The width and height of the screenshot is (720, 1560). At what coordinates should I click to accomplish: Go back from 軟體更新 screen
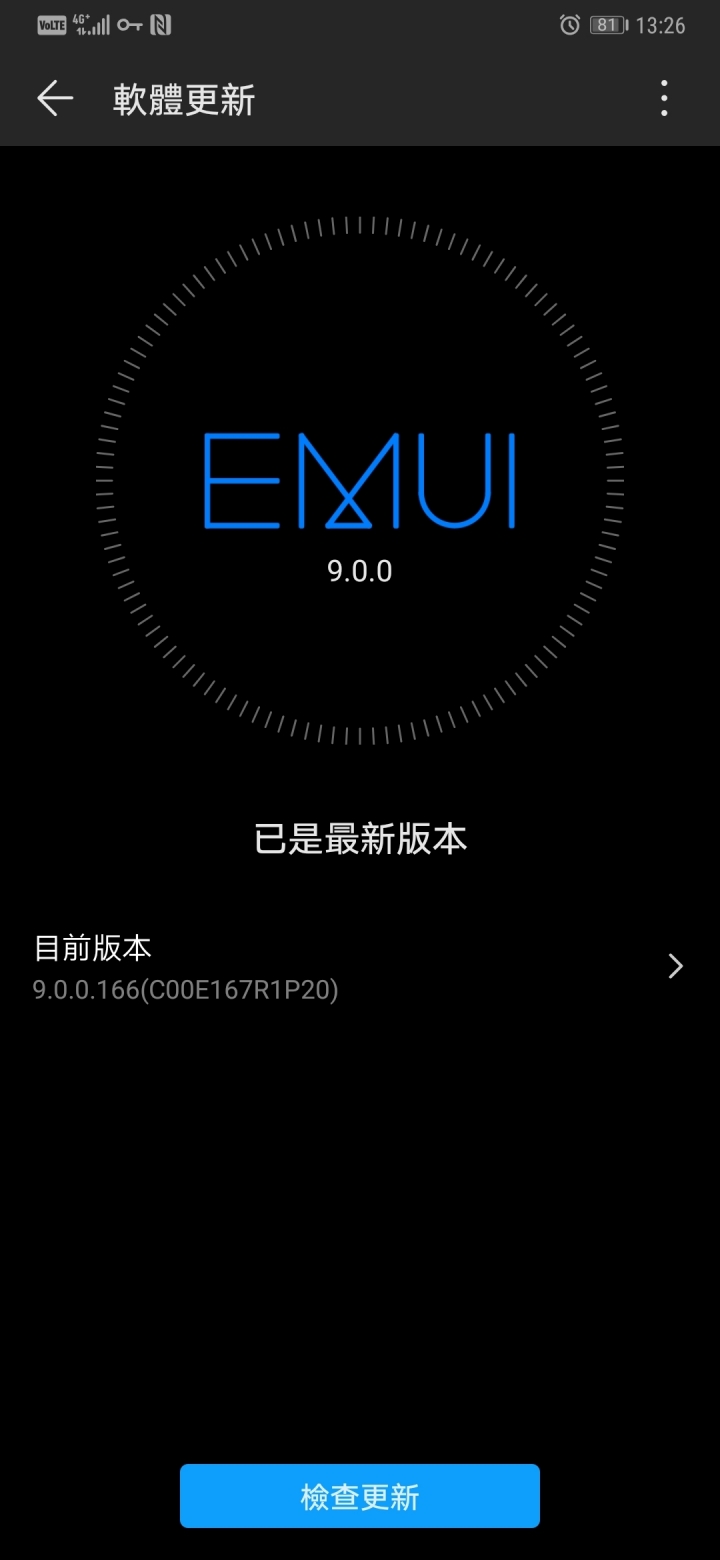point(55,98)
